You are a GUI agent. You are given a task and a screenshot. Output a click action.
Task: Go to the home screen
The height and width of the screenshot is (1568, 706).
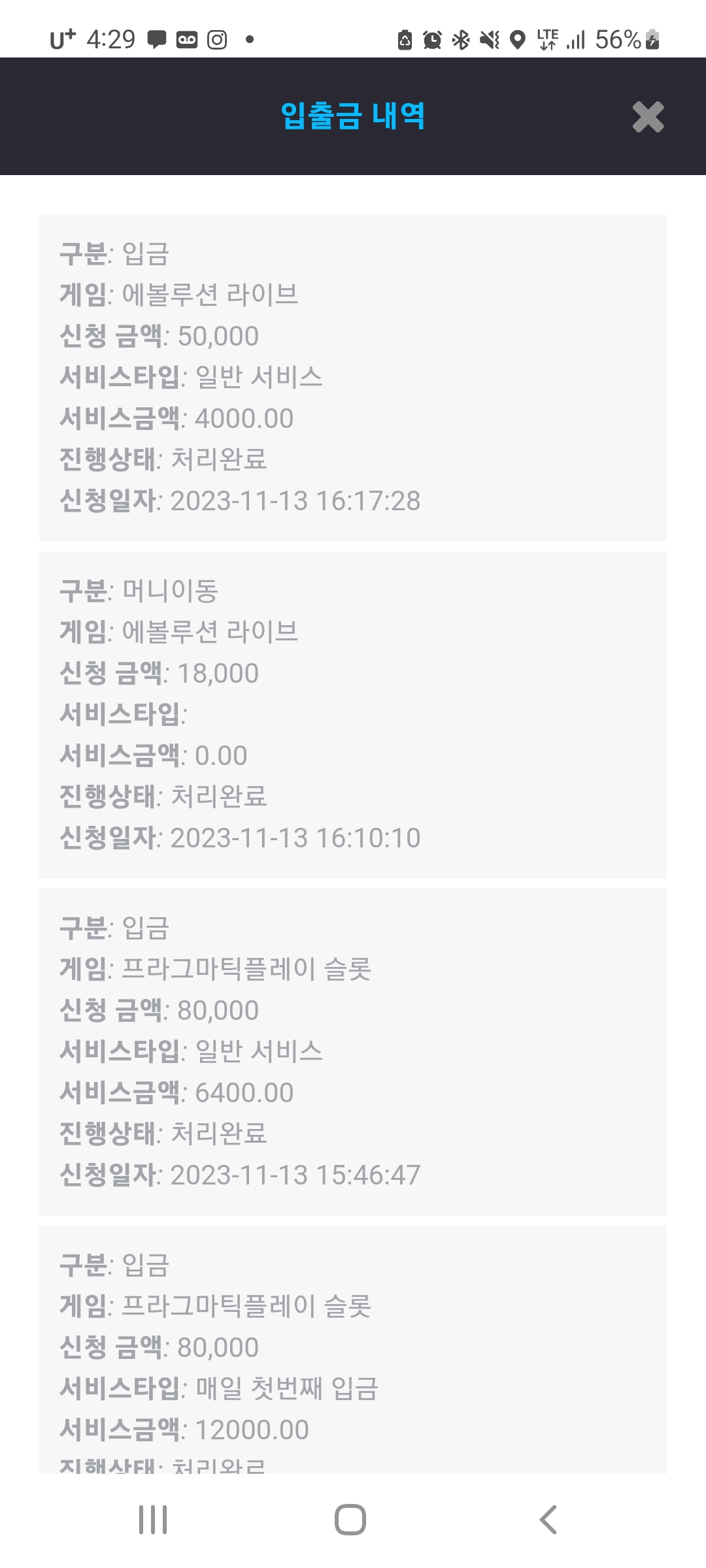pyautogui.click(x=350, y=1520)
